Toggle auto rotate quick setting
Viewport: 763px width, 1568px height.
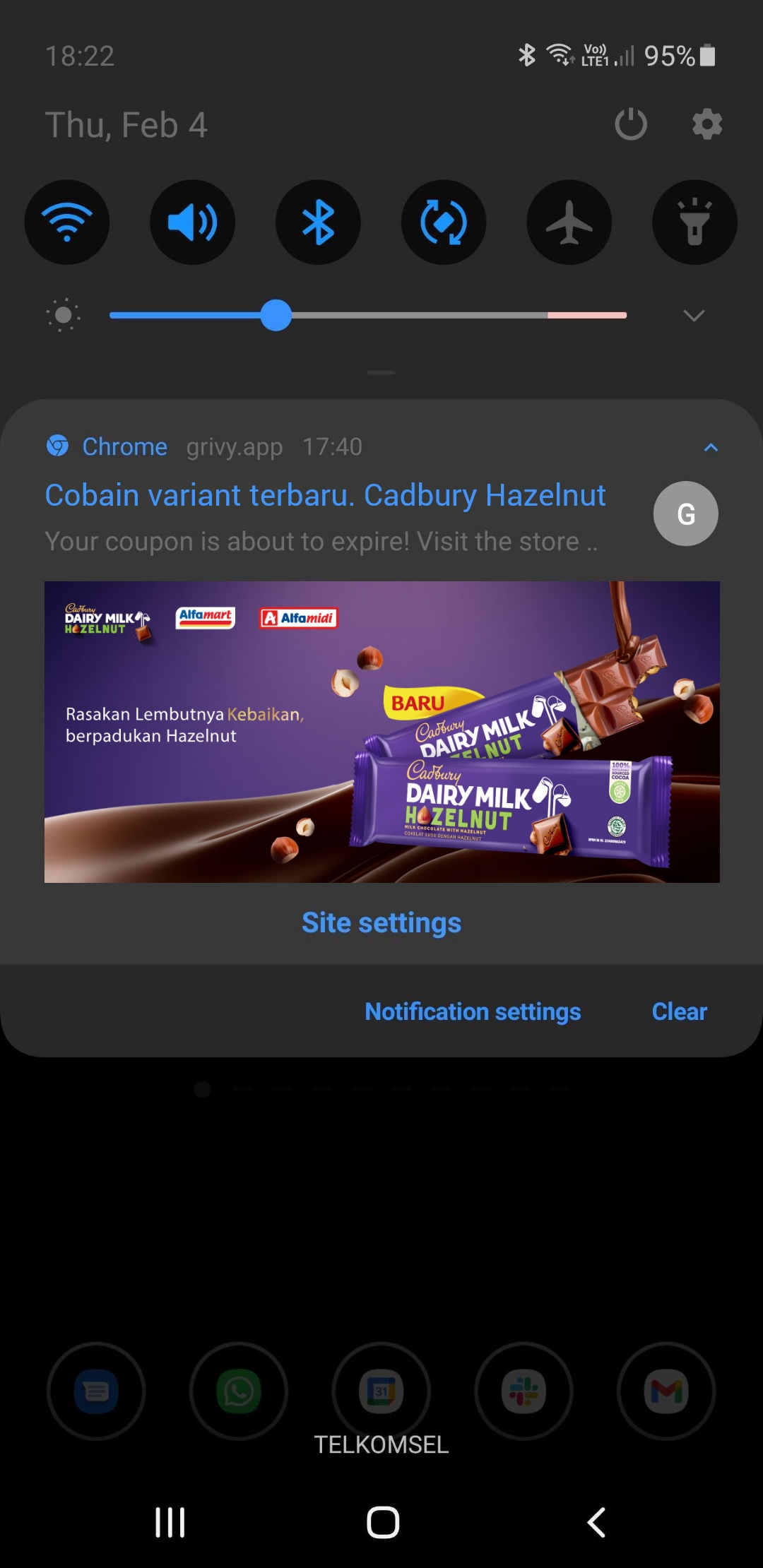(444, 222)
